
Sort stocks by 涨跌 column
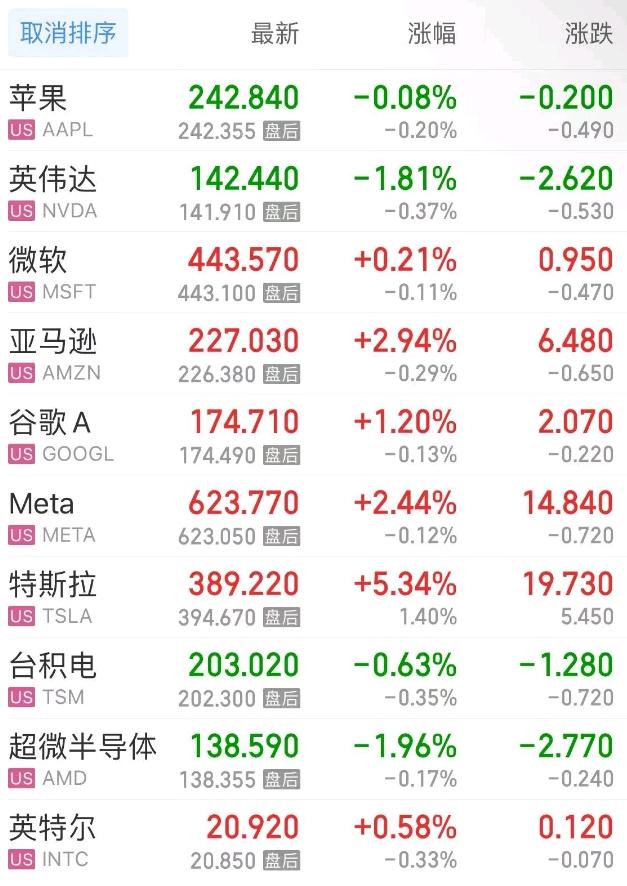click(x=588, y=33)
